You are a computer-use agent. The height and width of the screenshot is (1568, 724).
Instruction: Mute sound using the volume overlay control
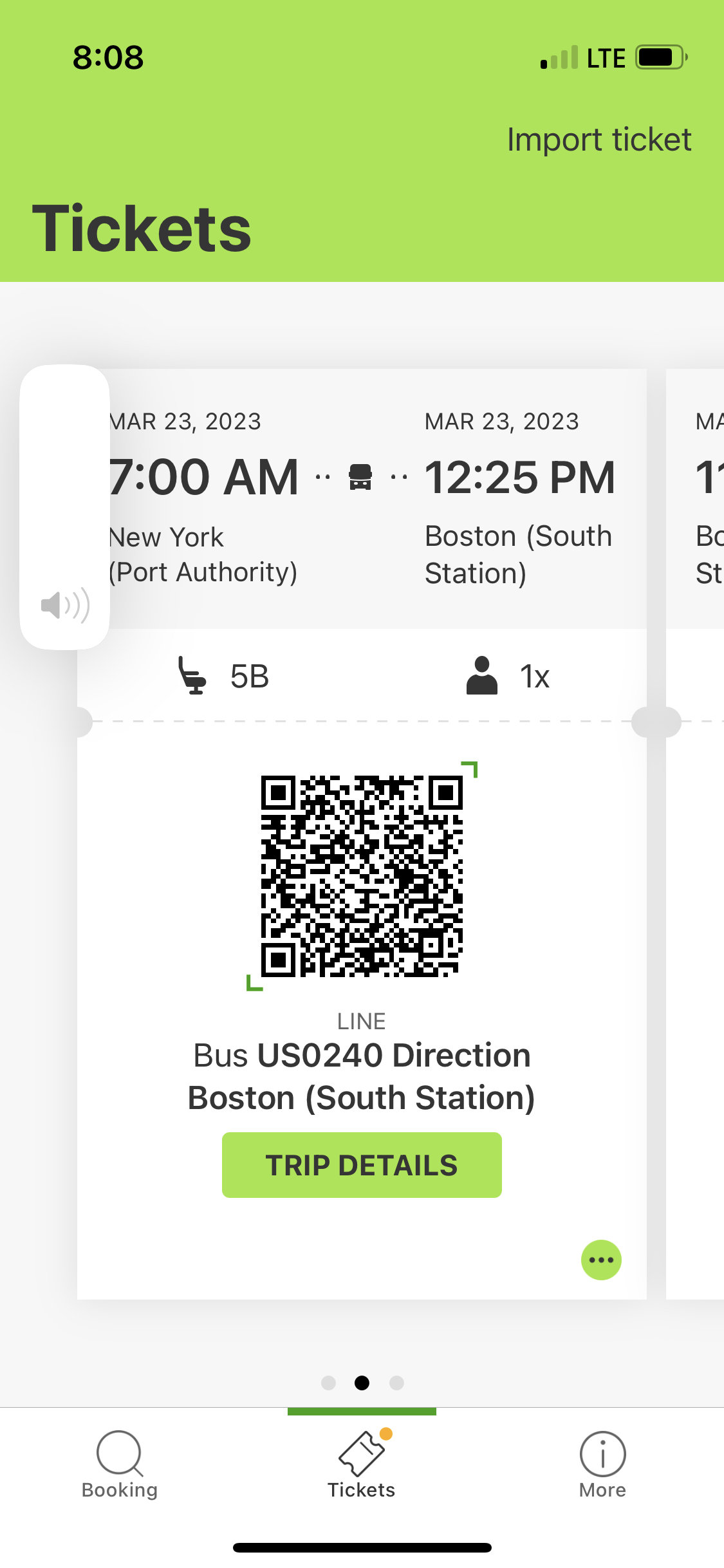point(64,604)
